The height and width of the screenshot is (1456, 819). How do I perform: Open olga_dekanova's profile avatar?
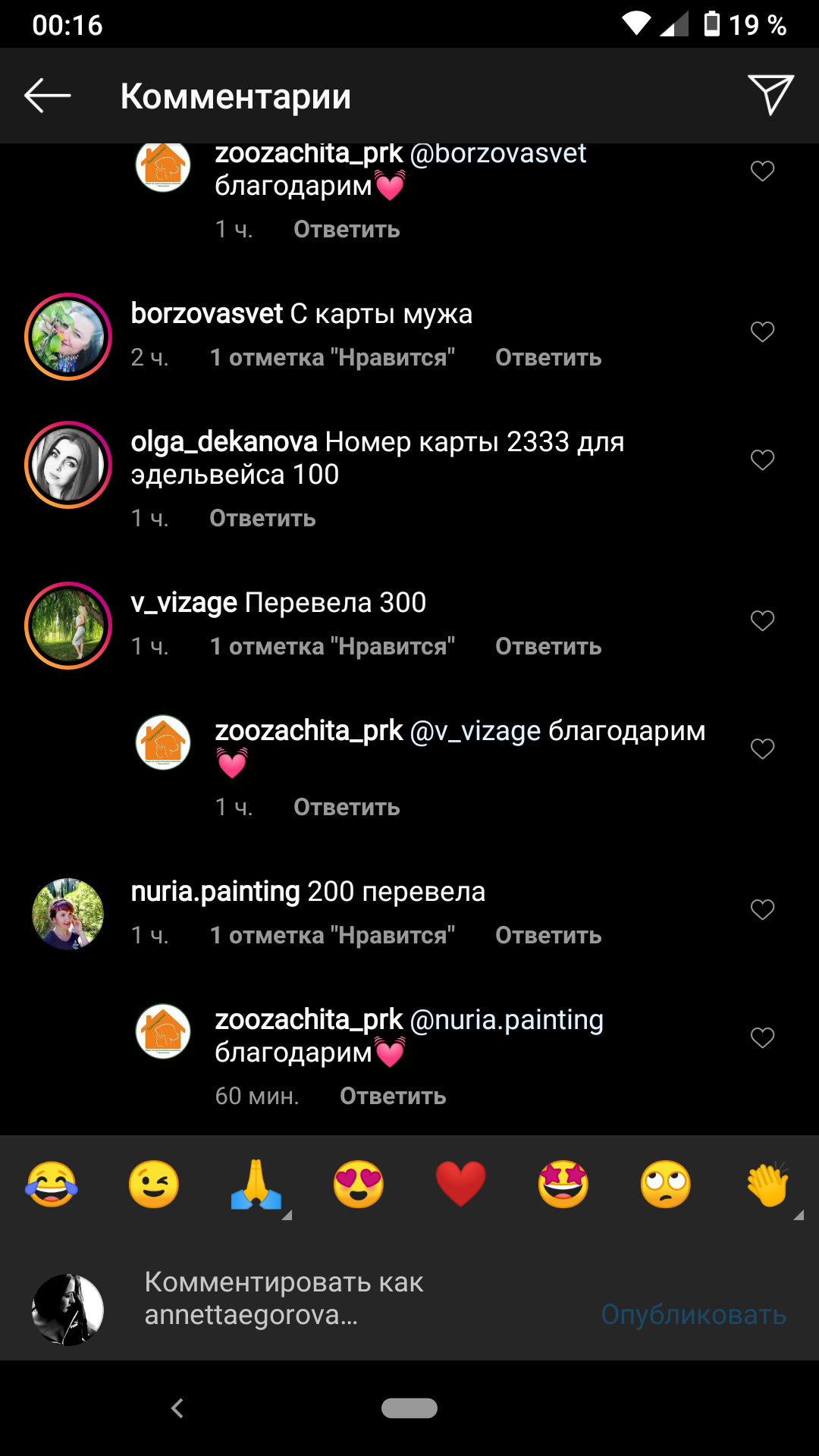68,465
